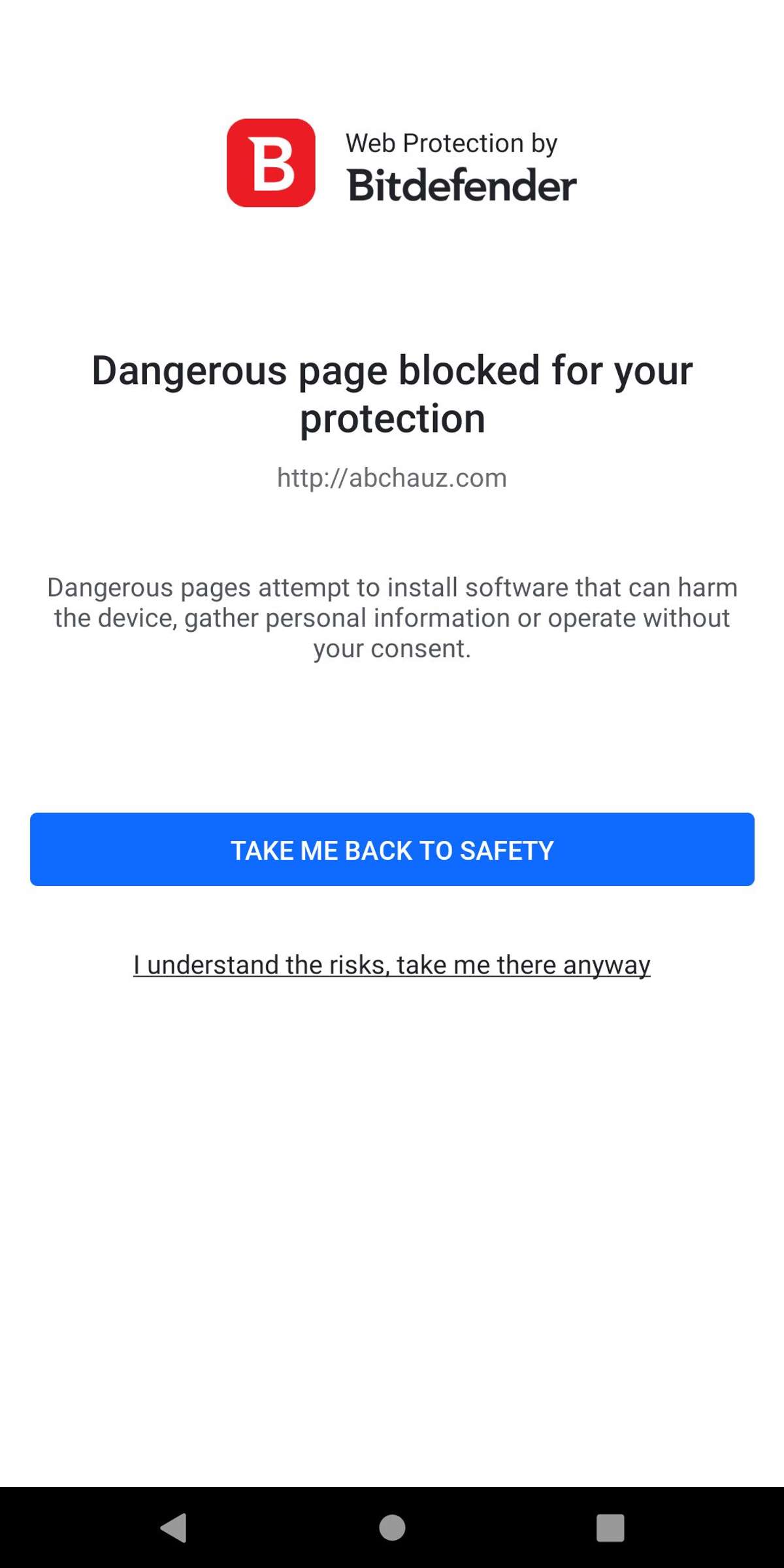Return to the home screen
The width and height of the screenshot is (784, 1568).
click(392, 1527)
